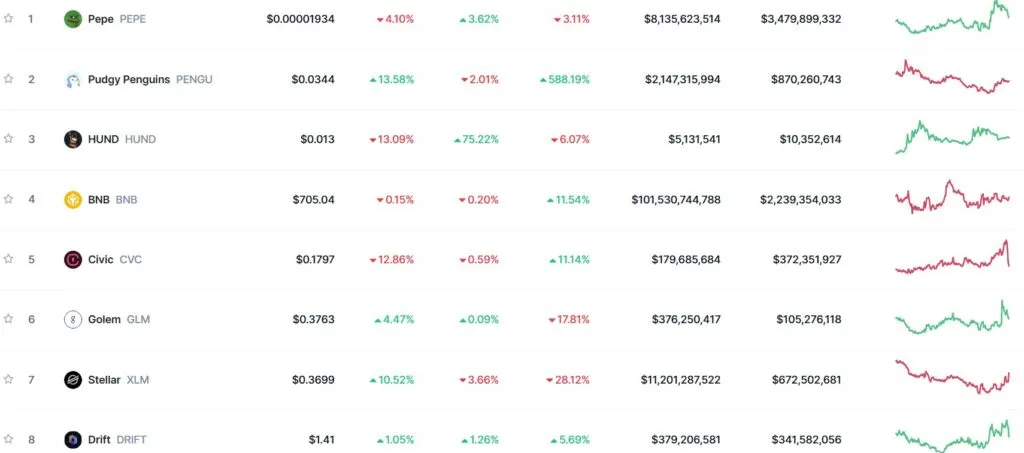Screen dimensions: 1024x453
Task: Mark Stellar as a favorite with star
Action: (x=9, y=379)
